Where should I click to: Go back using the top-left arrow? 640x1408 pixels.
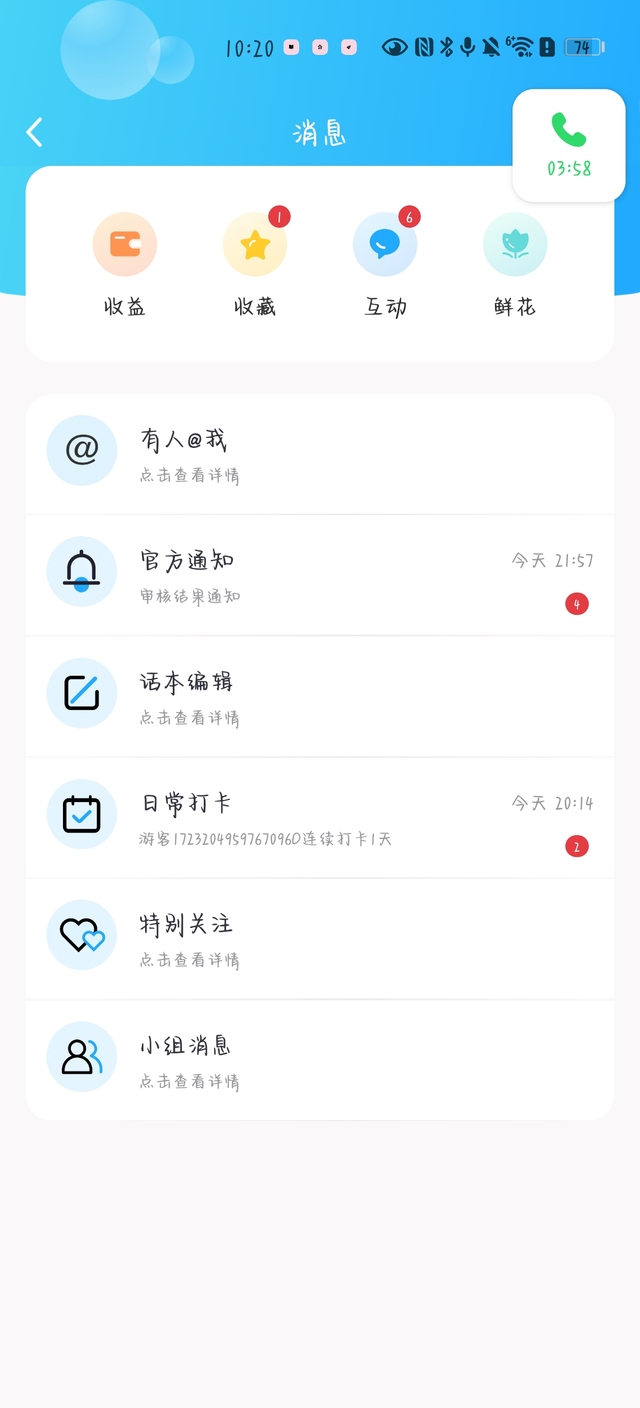[x=35, y=132]
